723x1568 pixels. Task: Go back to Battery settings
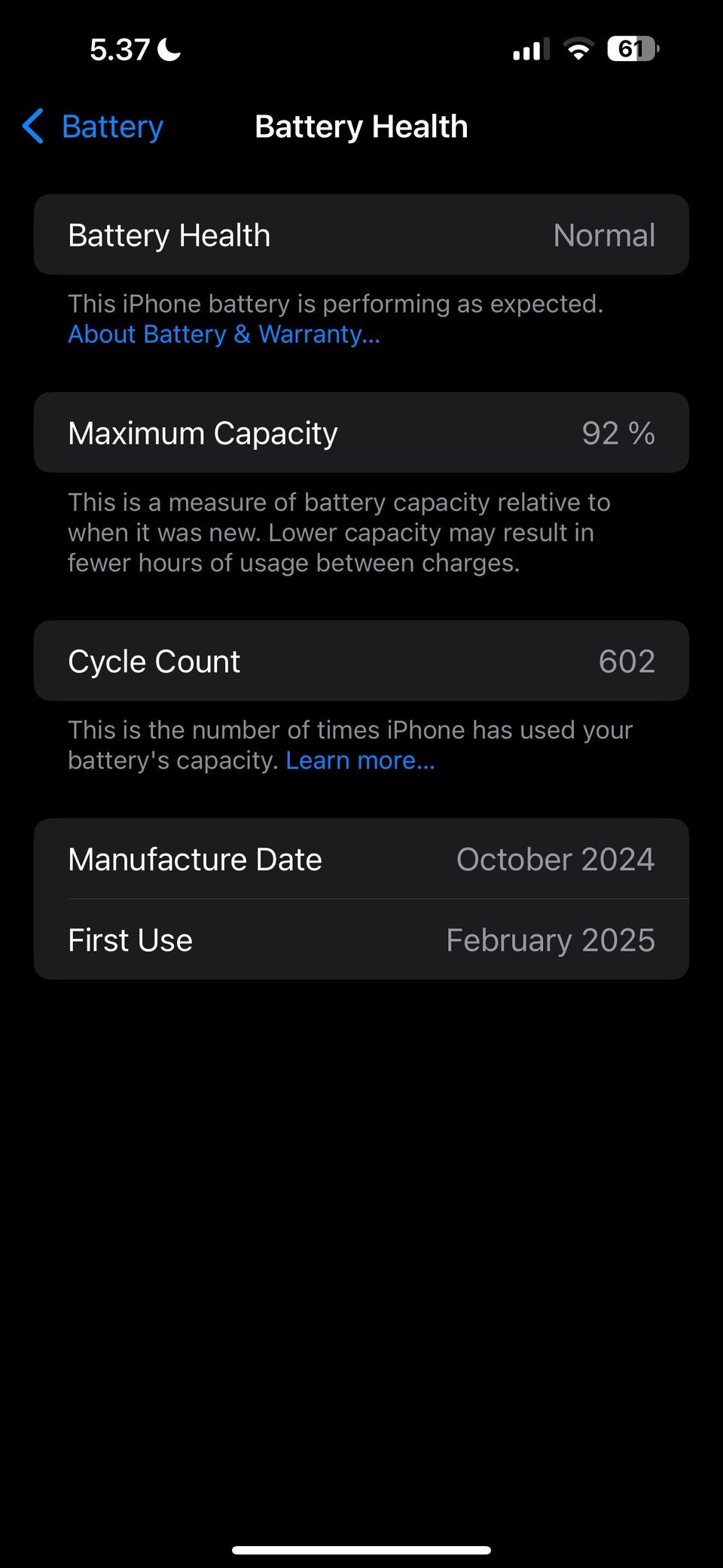93,127
